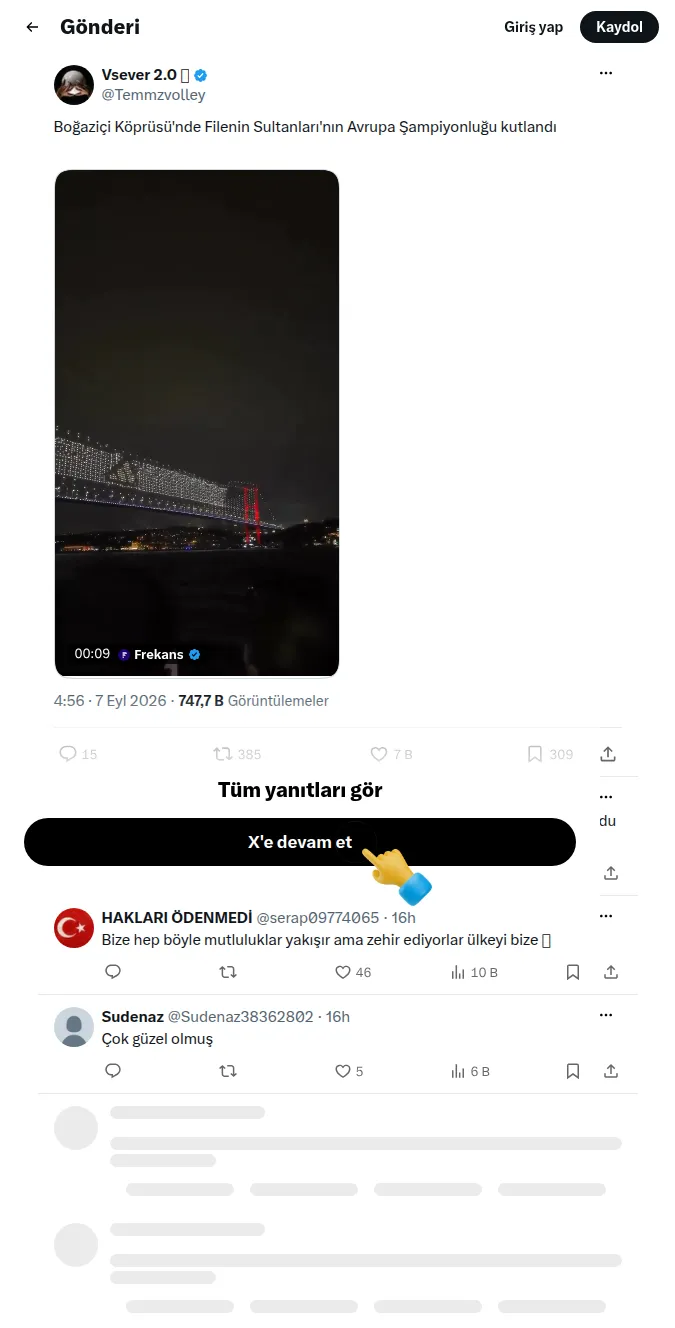Bookmark HAKLARI ÖDENMEDİ's reply
This screenshot has height=1328, width=675.
[x=573, y=972]
